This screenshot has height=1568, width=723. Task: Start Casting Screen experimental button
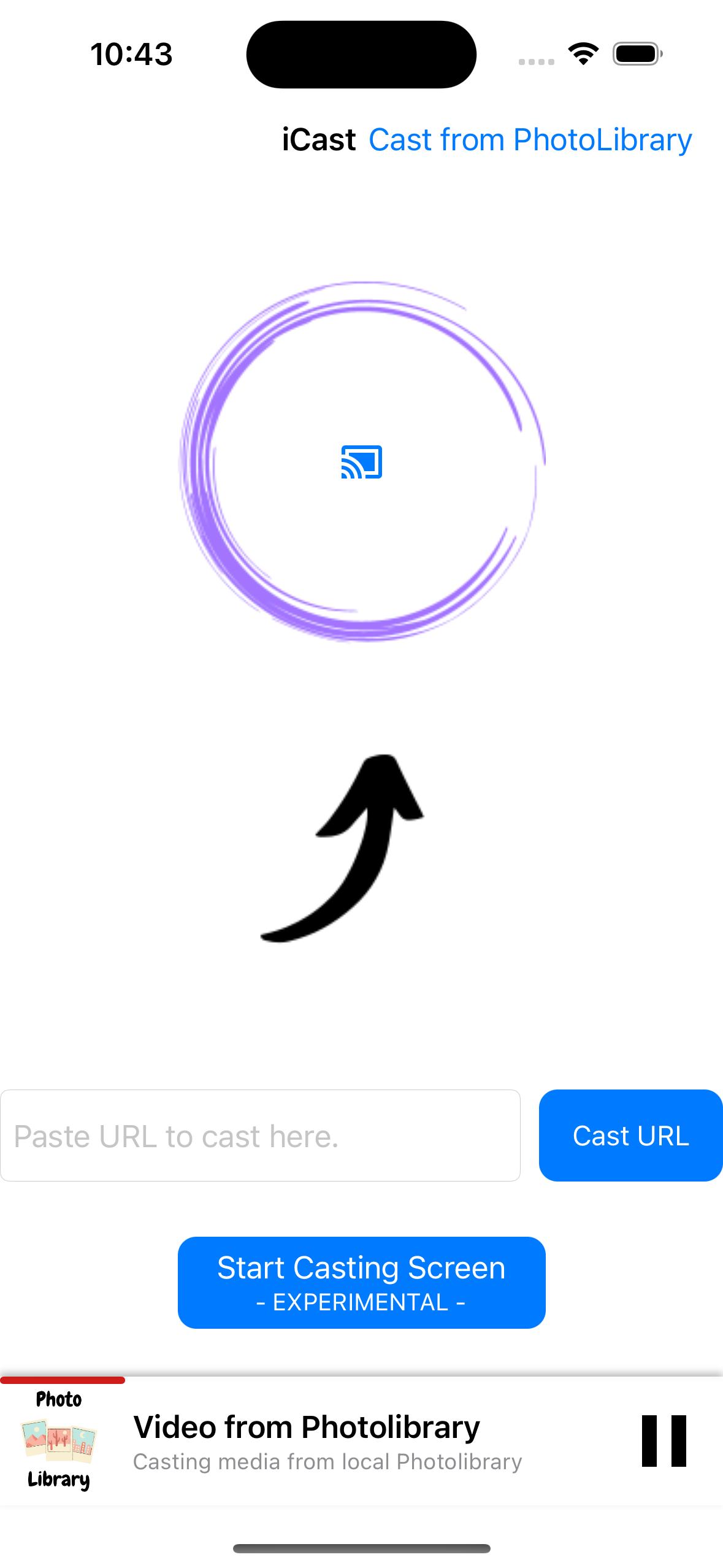point(361,1282)
